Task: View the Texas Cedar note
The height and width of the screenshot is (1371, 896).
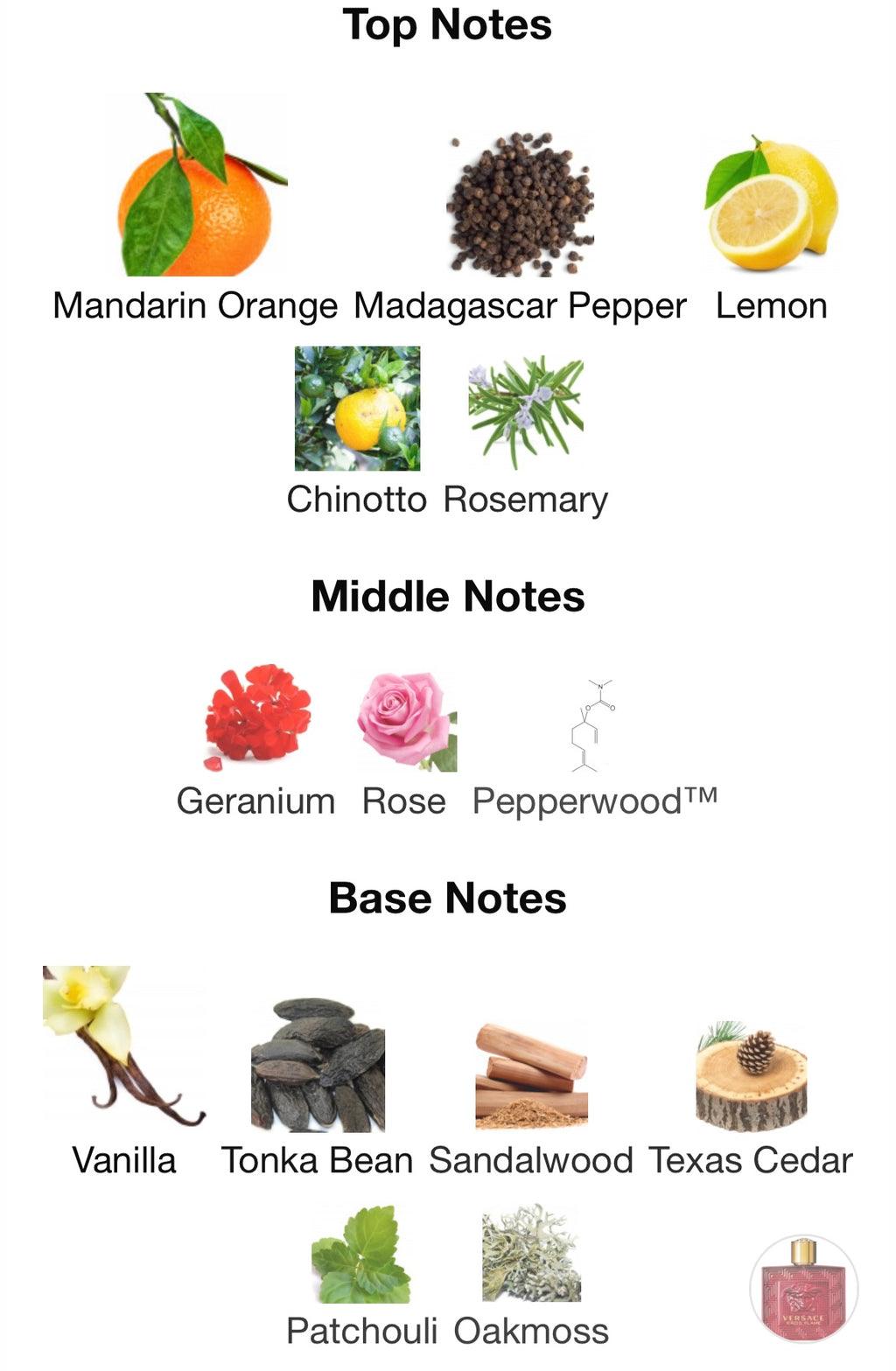Action: (751, 1076)
